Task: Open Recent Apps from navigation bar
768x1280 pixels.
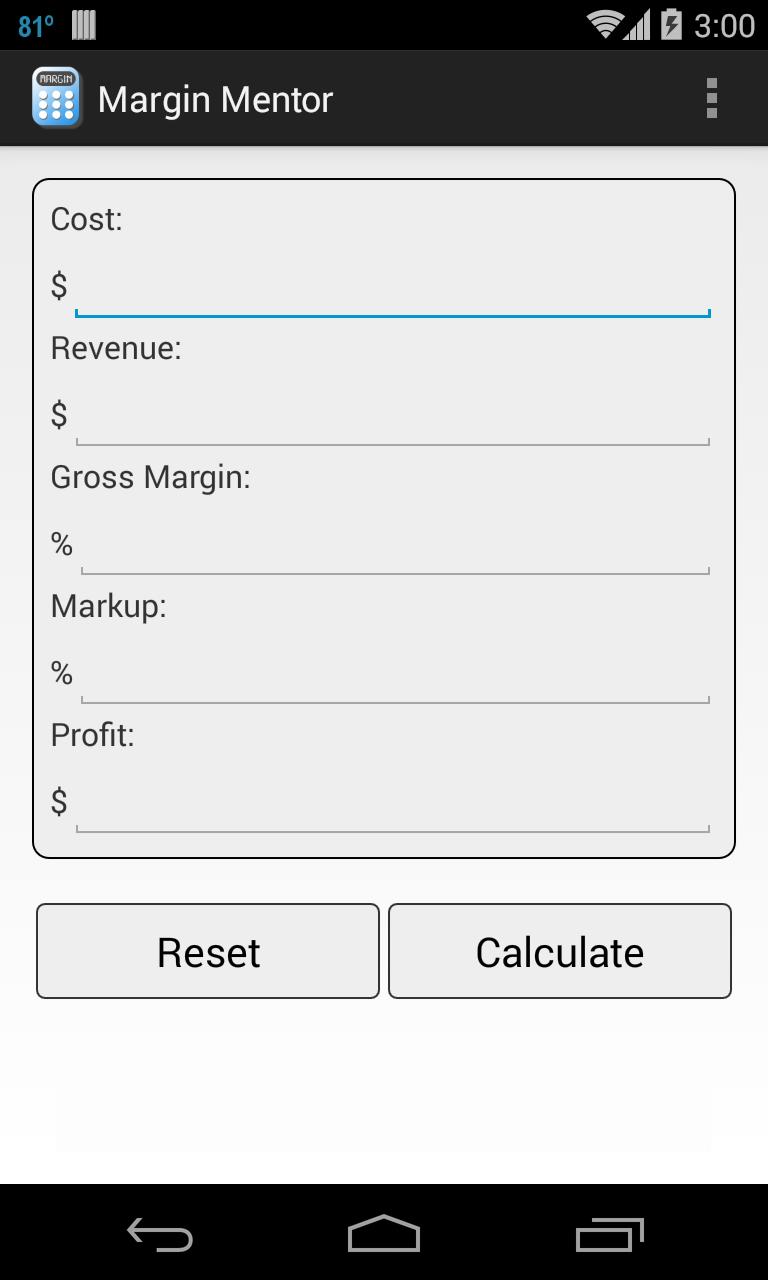Action: point(609,1235)
